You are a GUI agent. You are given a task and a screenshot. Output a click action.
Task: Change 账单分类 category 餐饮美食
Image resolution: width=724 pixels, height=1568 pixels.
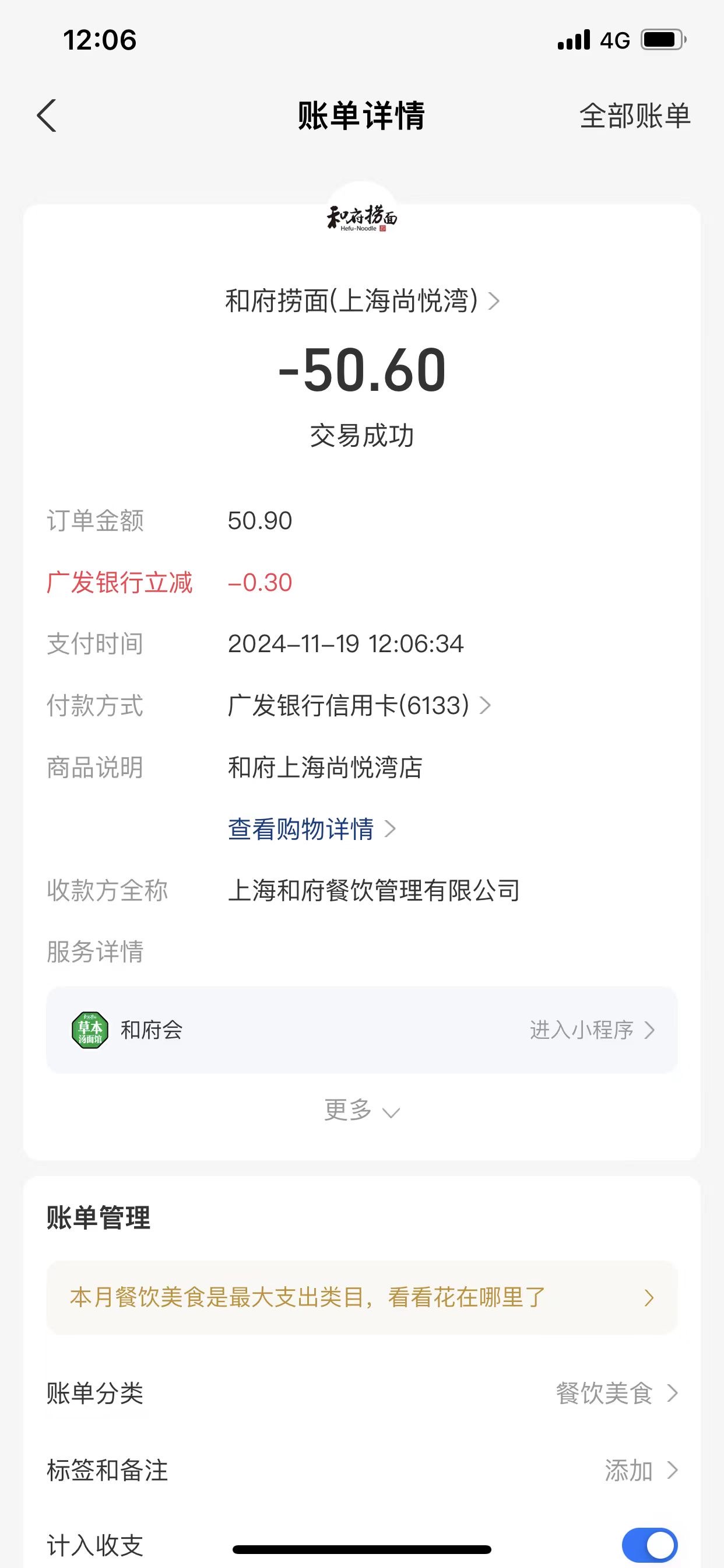tap(362, 1394)
